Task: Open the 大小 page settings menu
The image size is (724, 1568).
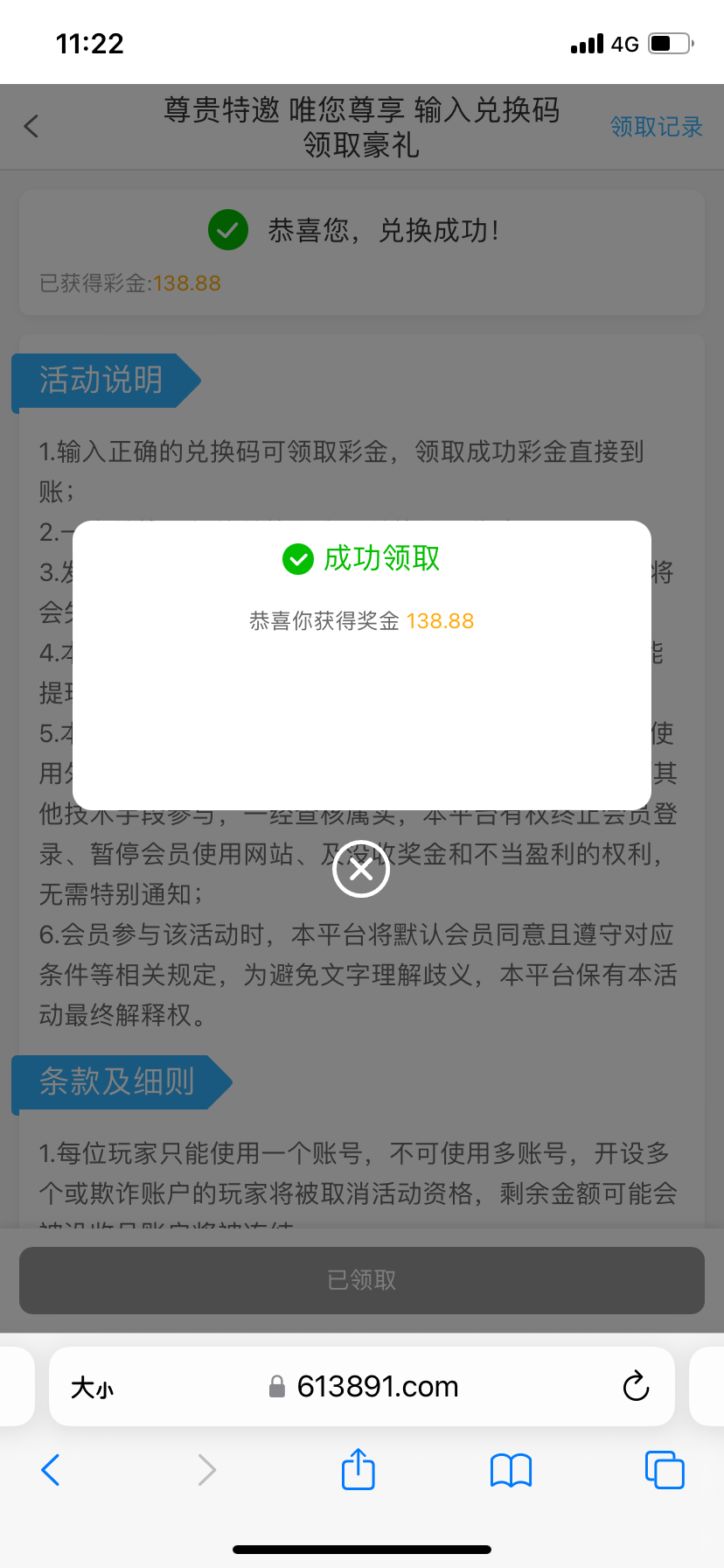Action: pos(92,1387)
